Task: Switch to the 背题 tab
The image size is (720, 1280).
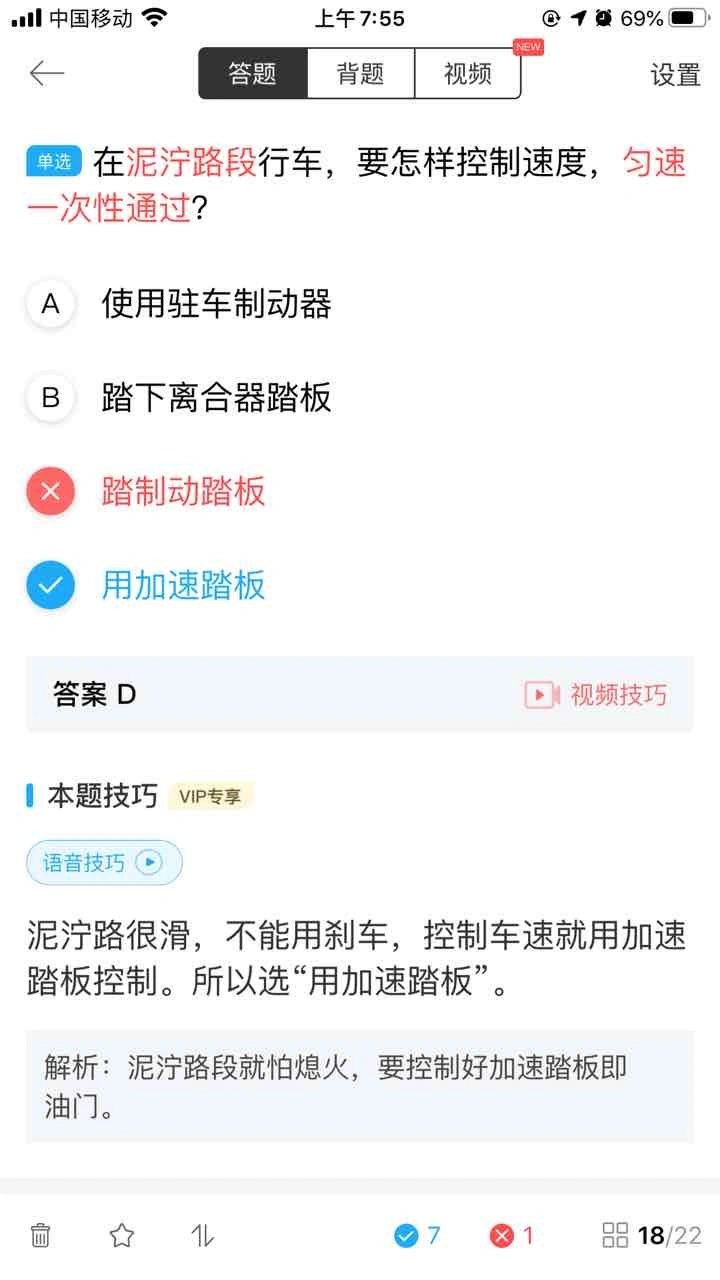Action: click(x=360, y=73)
